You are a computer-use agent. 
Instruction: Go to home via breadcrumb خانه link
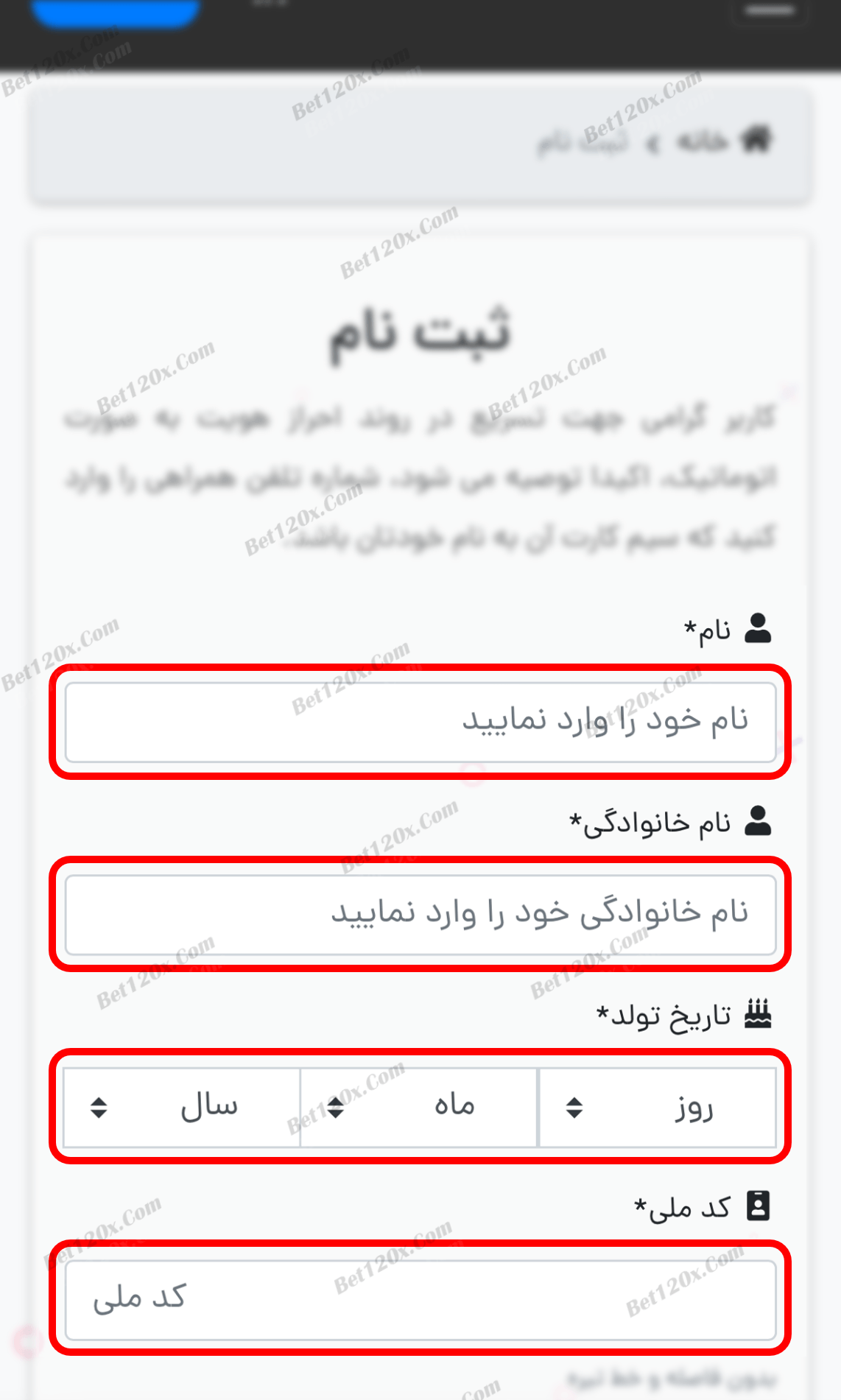tap(703, 141)
